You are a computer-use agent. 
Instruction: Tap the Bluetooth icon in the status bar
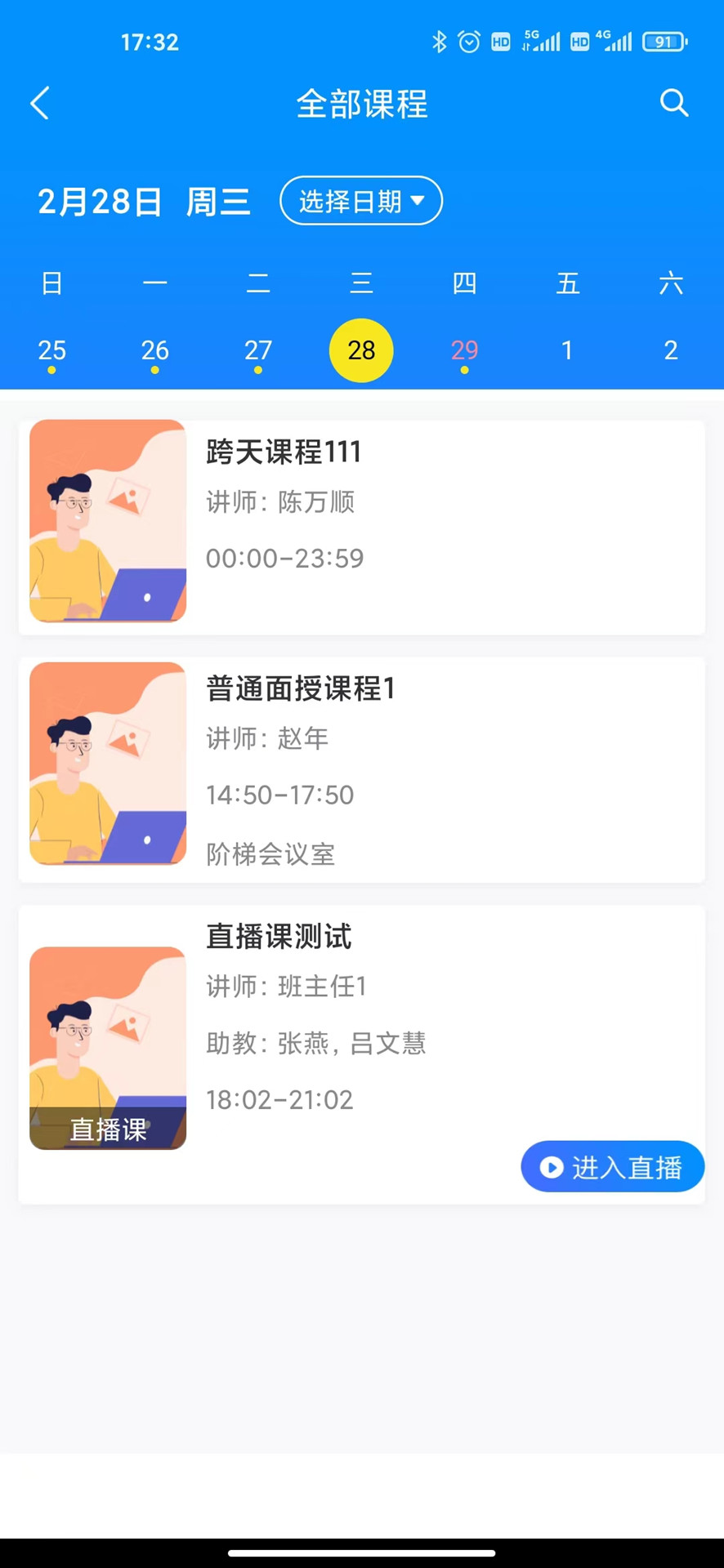(440, 41)
